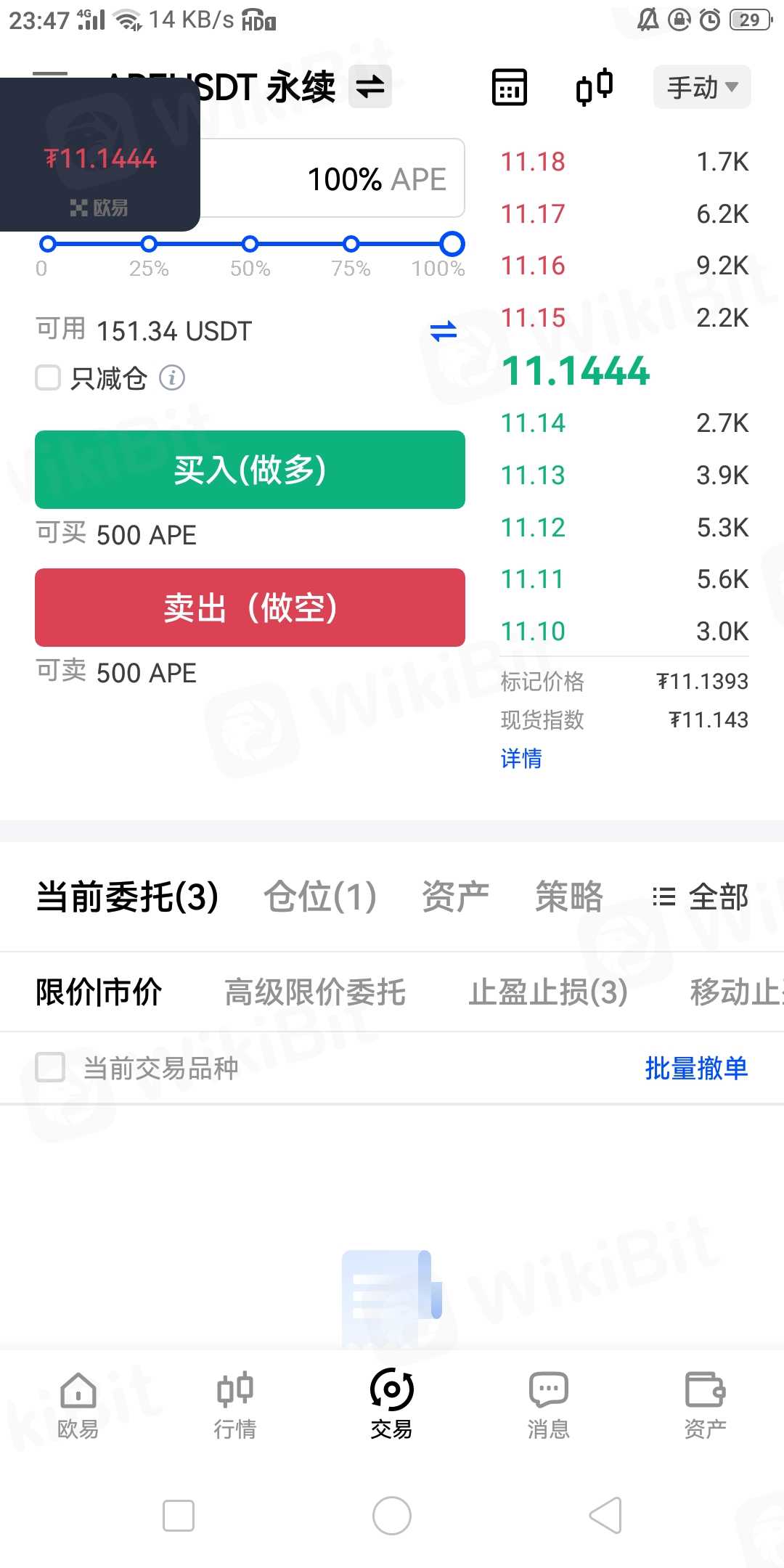Toggle the 只减仓 reduce-only checkbox
Image resolution: width=784 pixels, height=1568 pixels.
[x=49, y=377]
